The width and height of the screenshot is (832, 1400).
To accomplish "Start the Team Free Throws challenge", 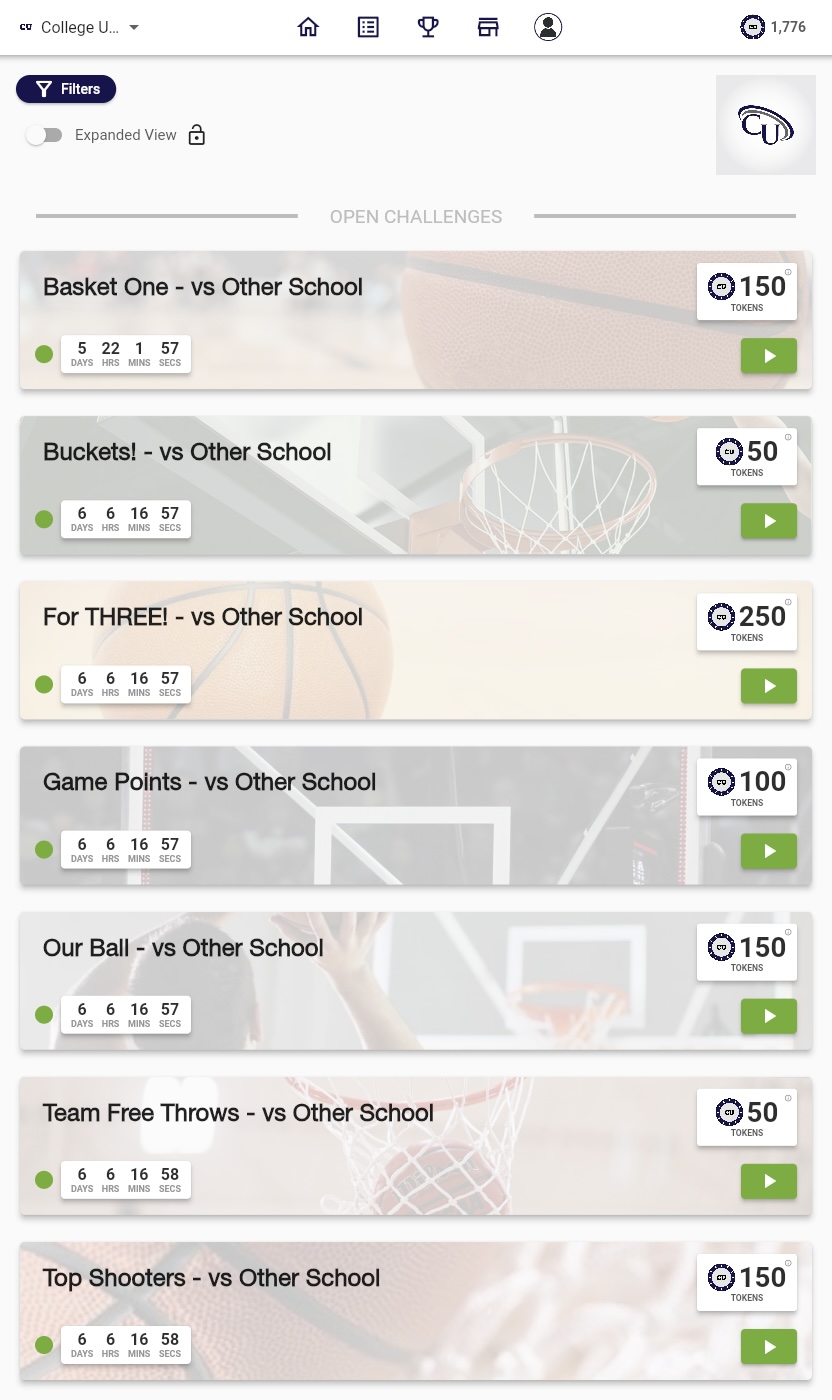I will click(x=769, y=1181).
